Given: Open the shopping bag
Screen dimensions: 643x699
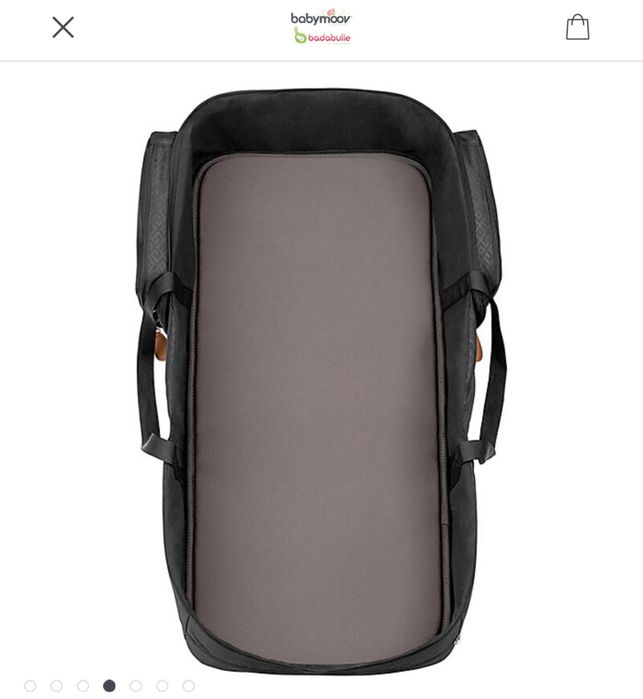Looking at the screenshot, I should [x=577, y=27].
